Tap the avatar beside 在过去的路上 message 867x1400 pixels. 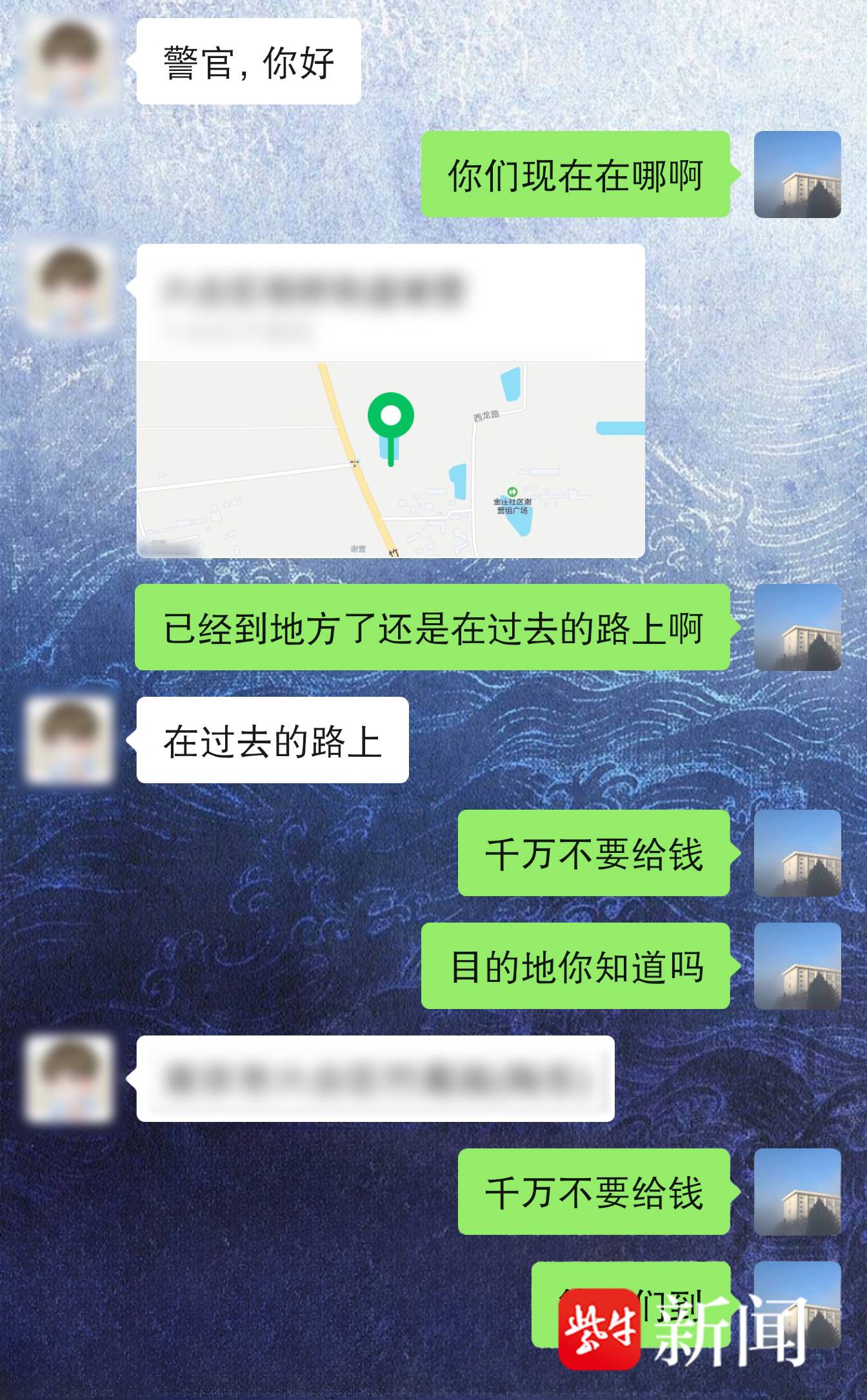tap(69, 739)
